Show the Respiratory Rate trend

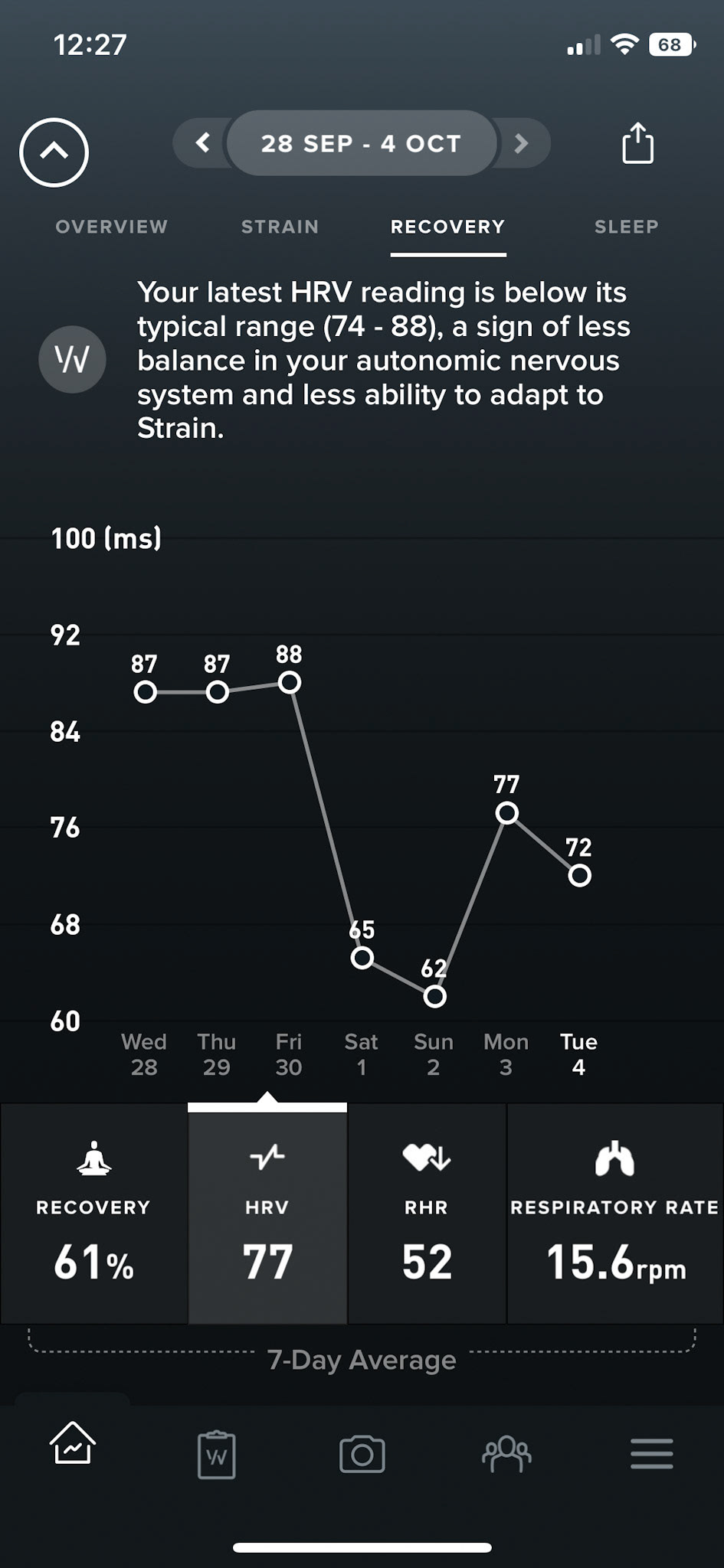(614, 1214)
